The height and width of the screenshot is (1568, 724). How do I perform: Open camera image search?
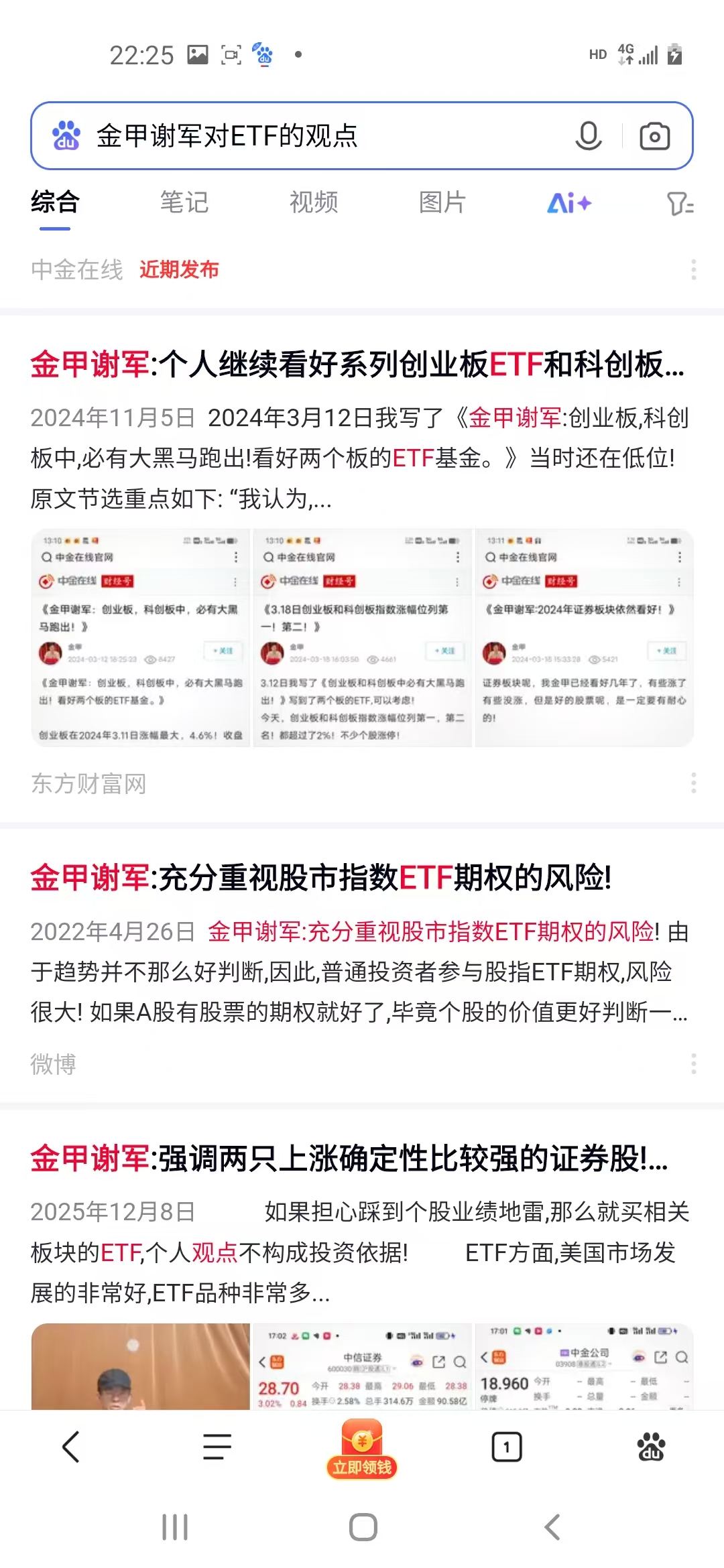(654, 136)
